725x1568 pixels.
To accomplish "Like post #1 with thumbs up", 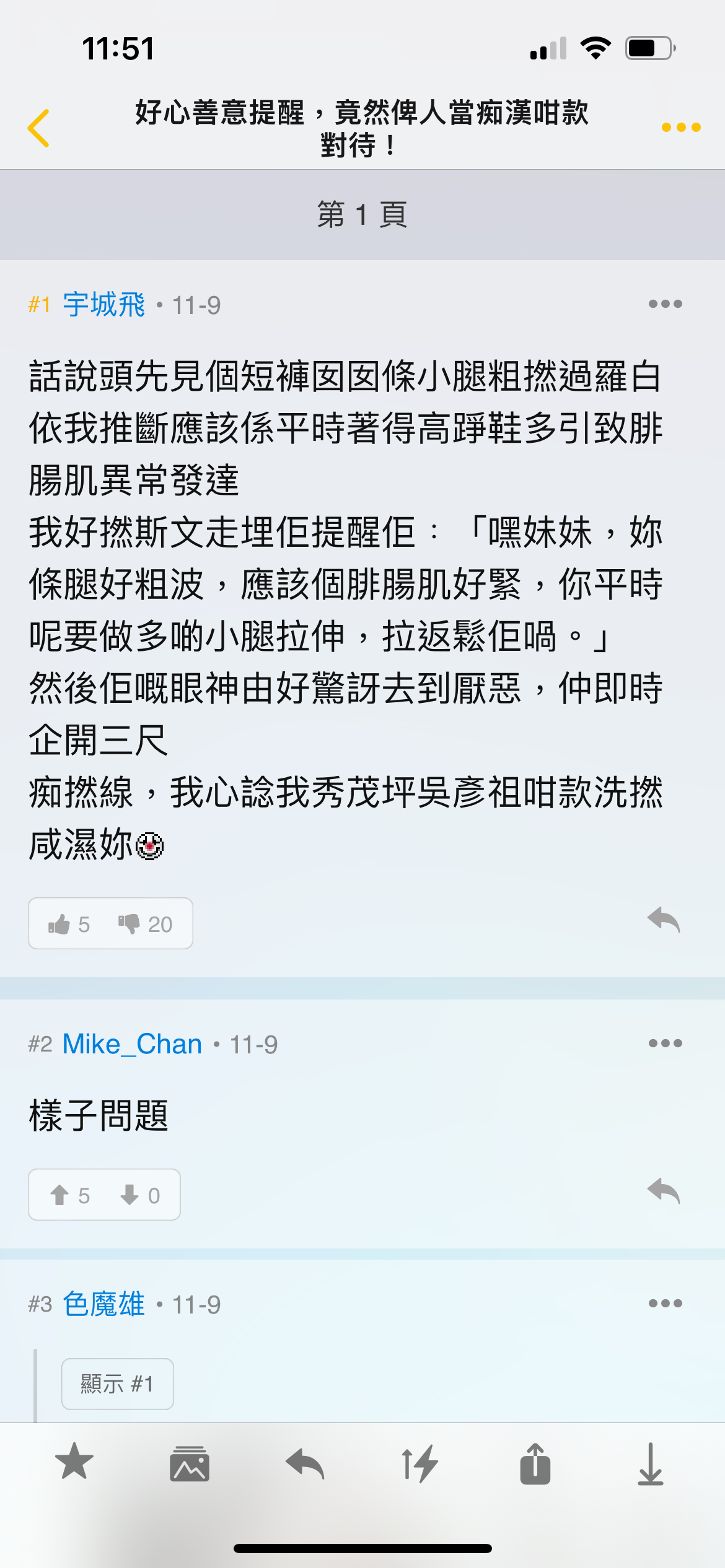I will (69, 924).
